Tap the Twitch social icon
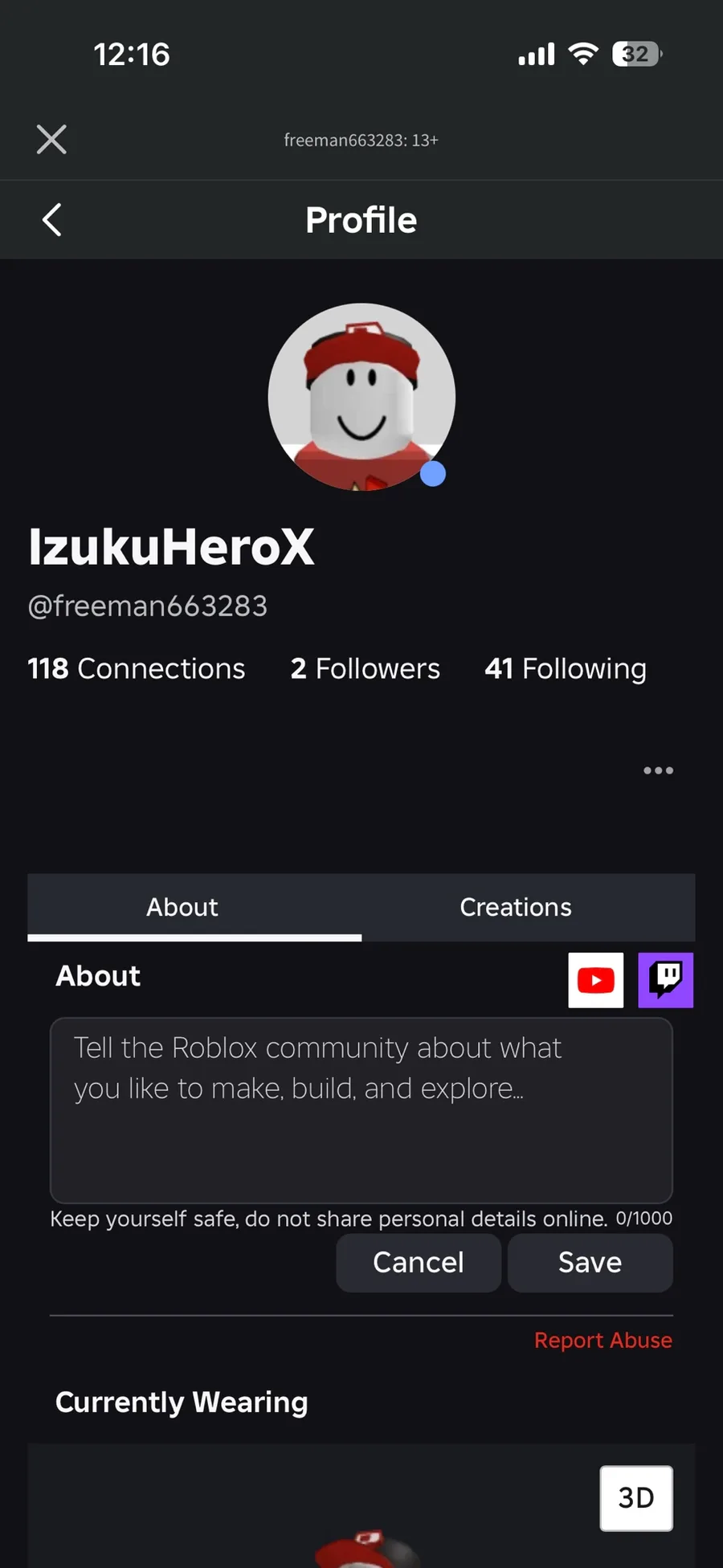The image size is (723, 1568). coord(666,980)
